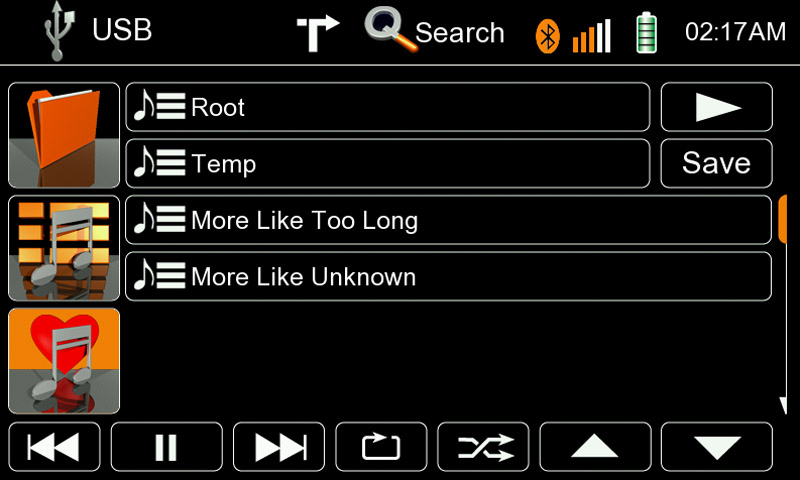The image size is (800, 480).
Task: Open the Search function
Action: 434,30
